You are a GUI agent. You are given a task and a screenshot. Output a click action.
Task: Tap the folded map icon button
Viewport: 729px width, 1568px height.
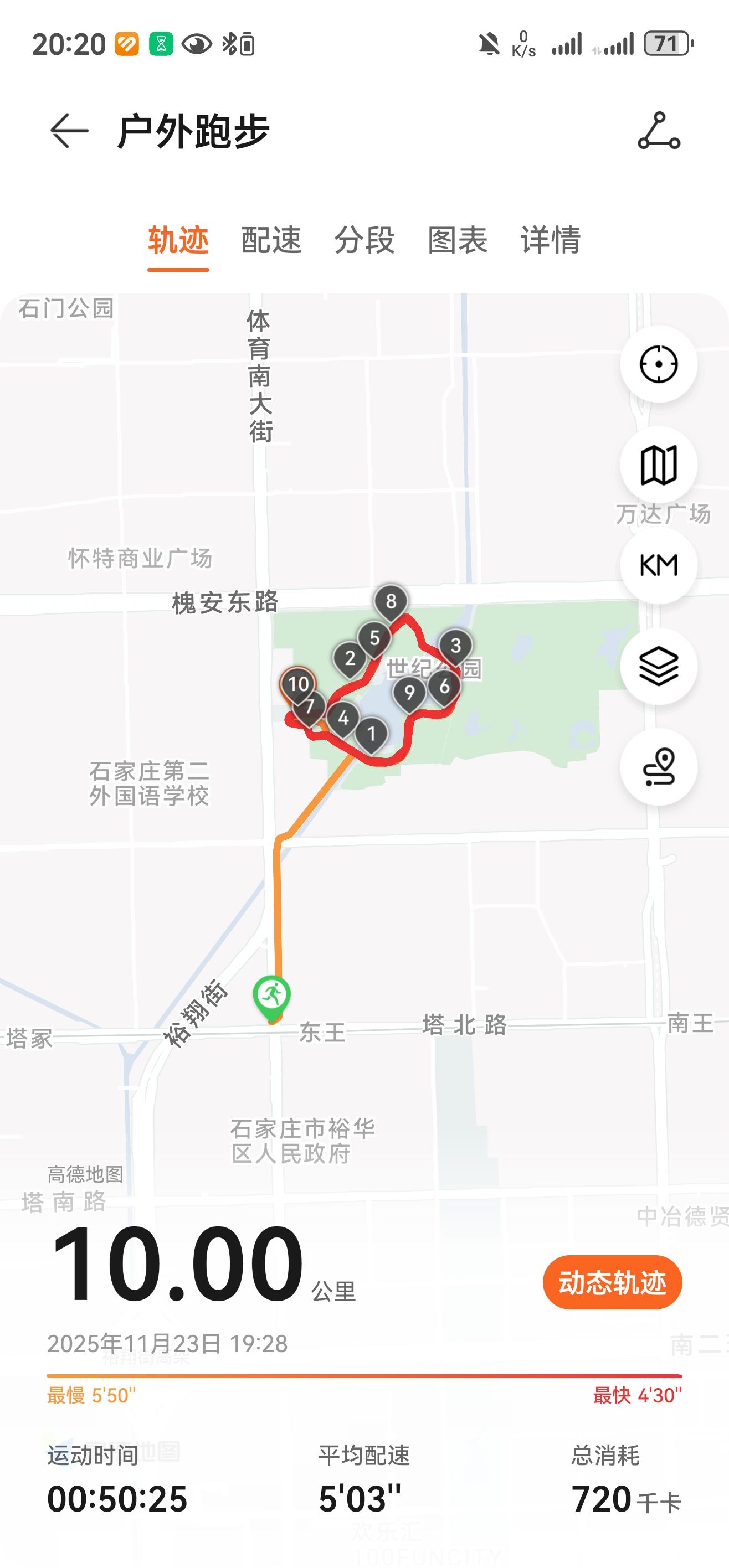pyautogui.click(x=658, y=465)
